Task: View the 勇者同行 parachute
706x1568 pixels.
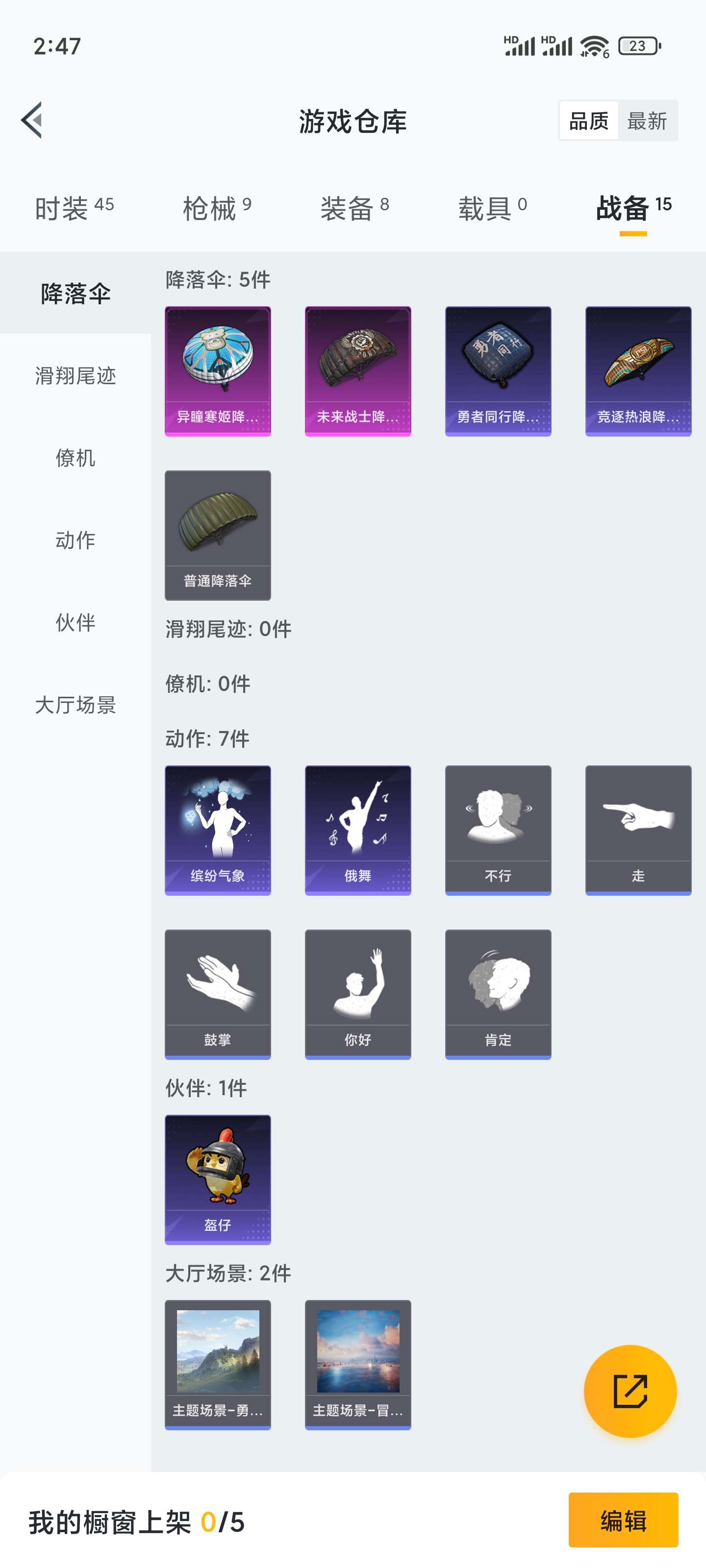Action: (x=498, y=370)
